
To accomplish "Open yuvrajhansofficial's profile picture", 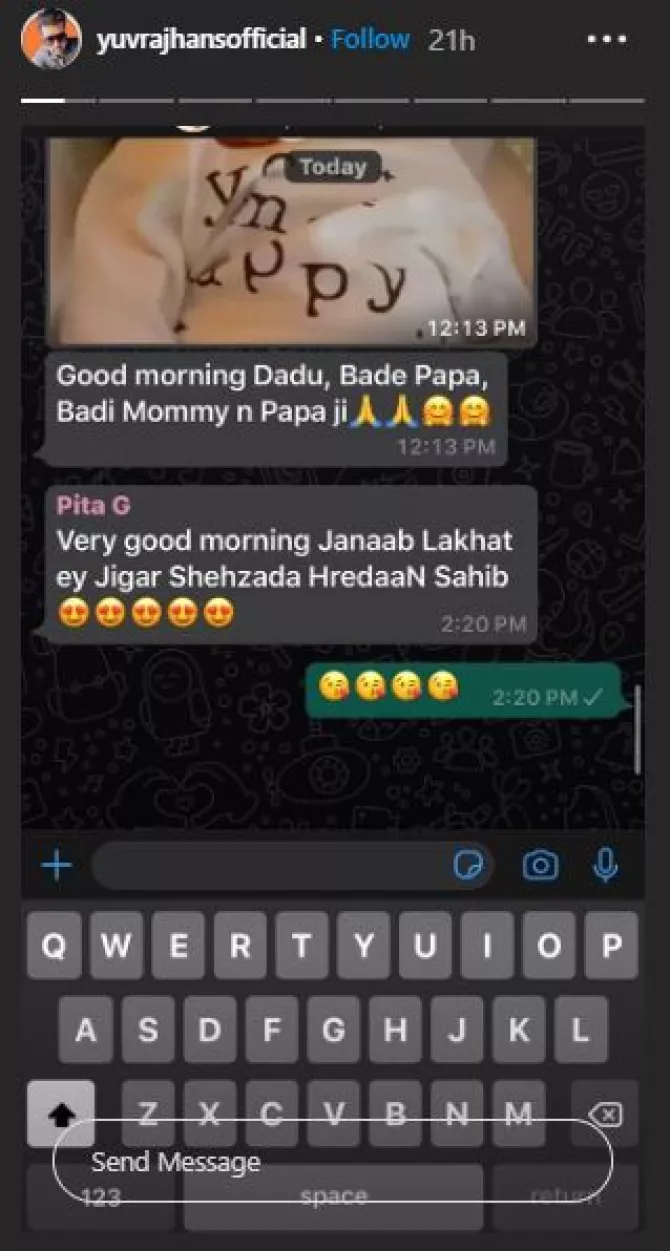I will tap(50, 40).
